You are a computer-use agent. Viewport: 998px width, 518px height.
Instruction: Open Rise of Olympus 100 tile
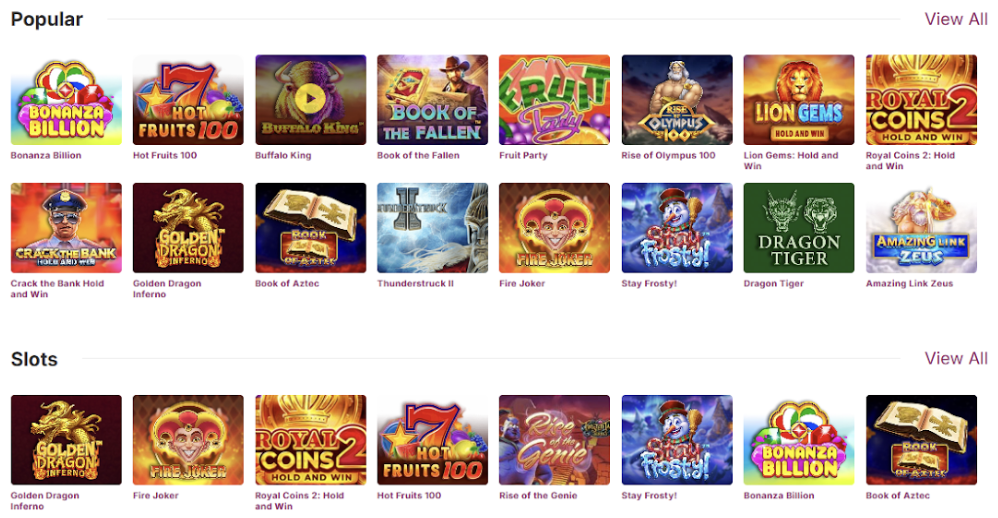pos(677,100)
